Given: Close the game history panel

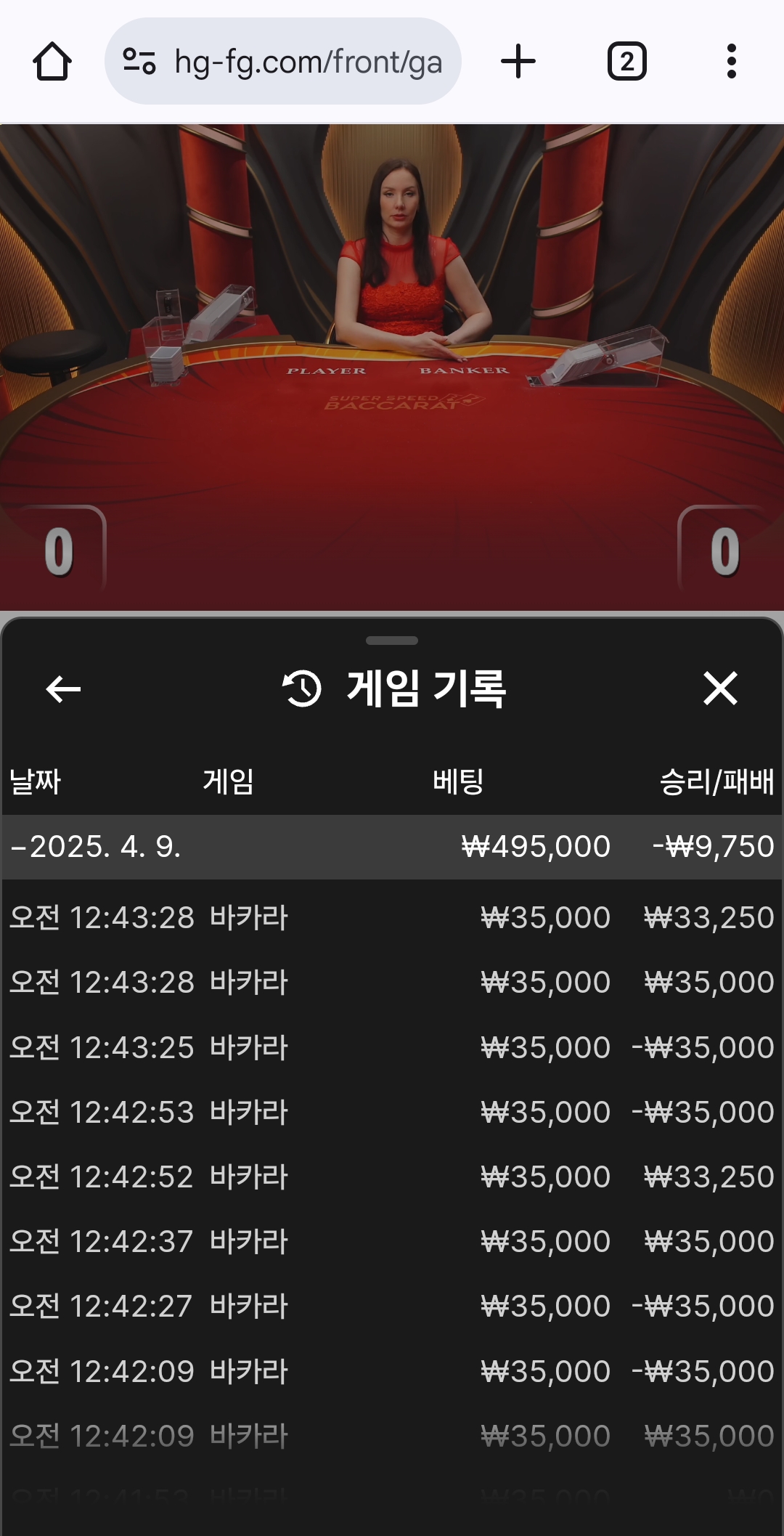Looking at the screenshot, I should click(720, 688).
